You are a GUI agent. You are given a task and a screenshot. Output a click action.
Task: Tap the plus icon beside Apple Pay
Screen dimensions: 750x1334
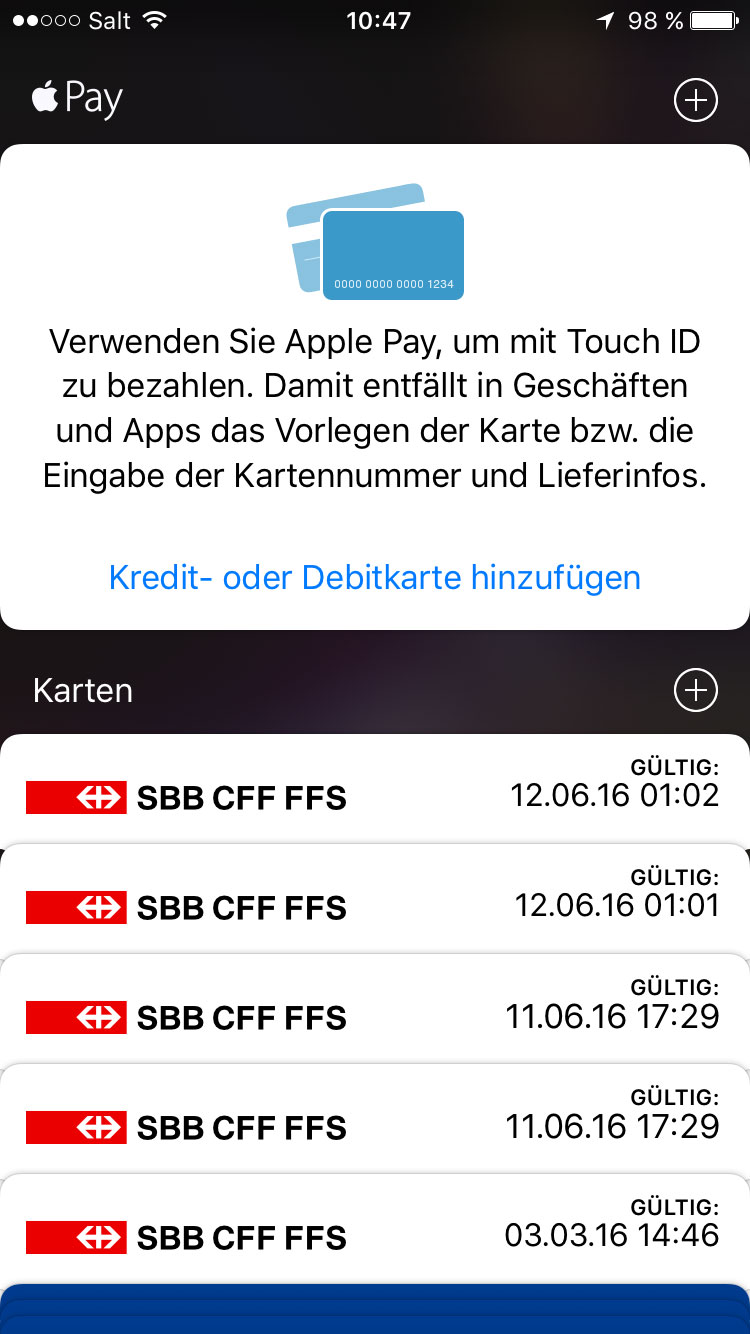(695, 100)
